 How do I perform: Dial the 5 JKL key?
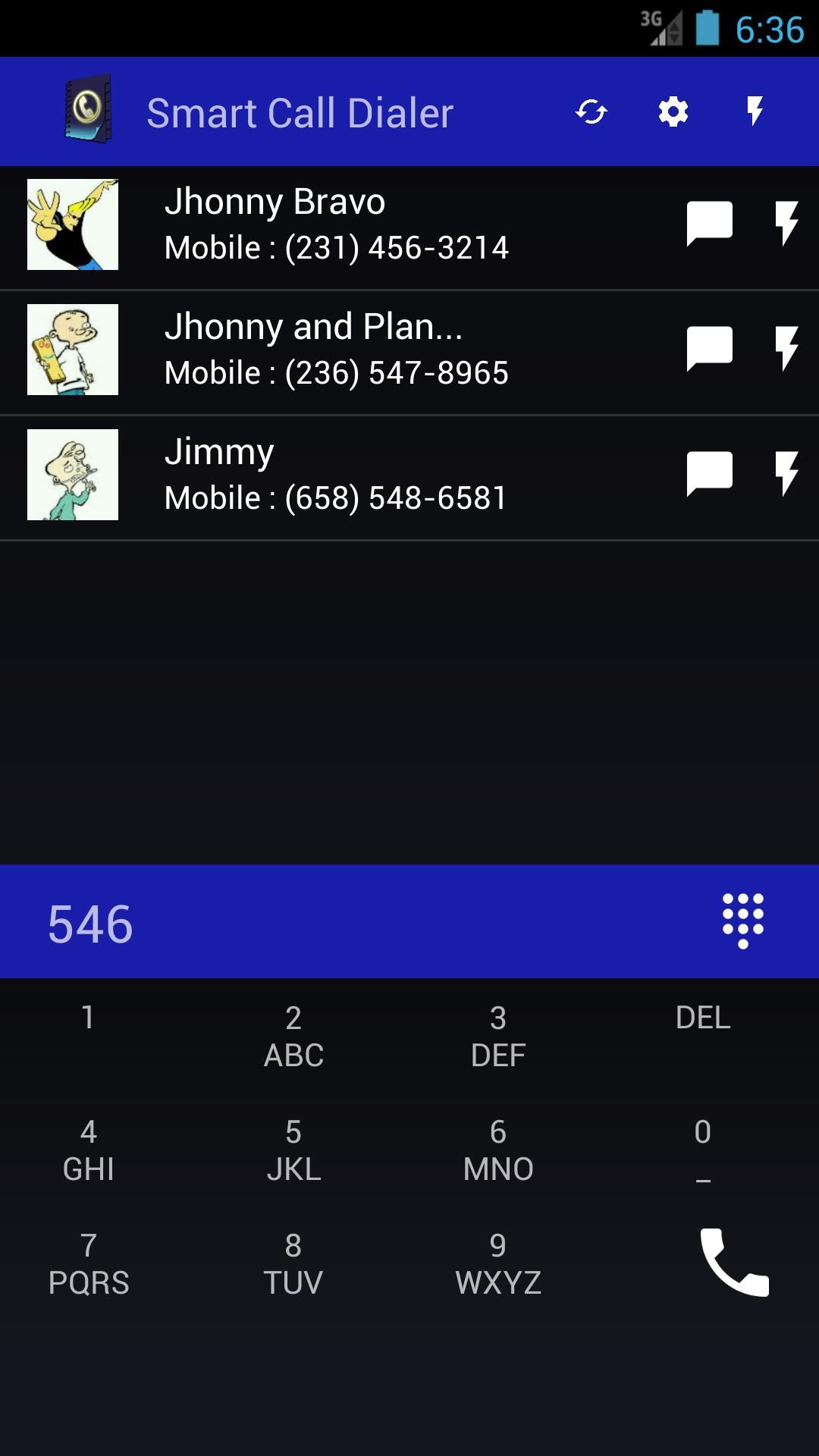pyautogui.click(x=293, y=1150)
